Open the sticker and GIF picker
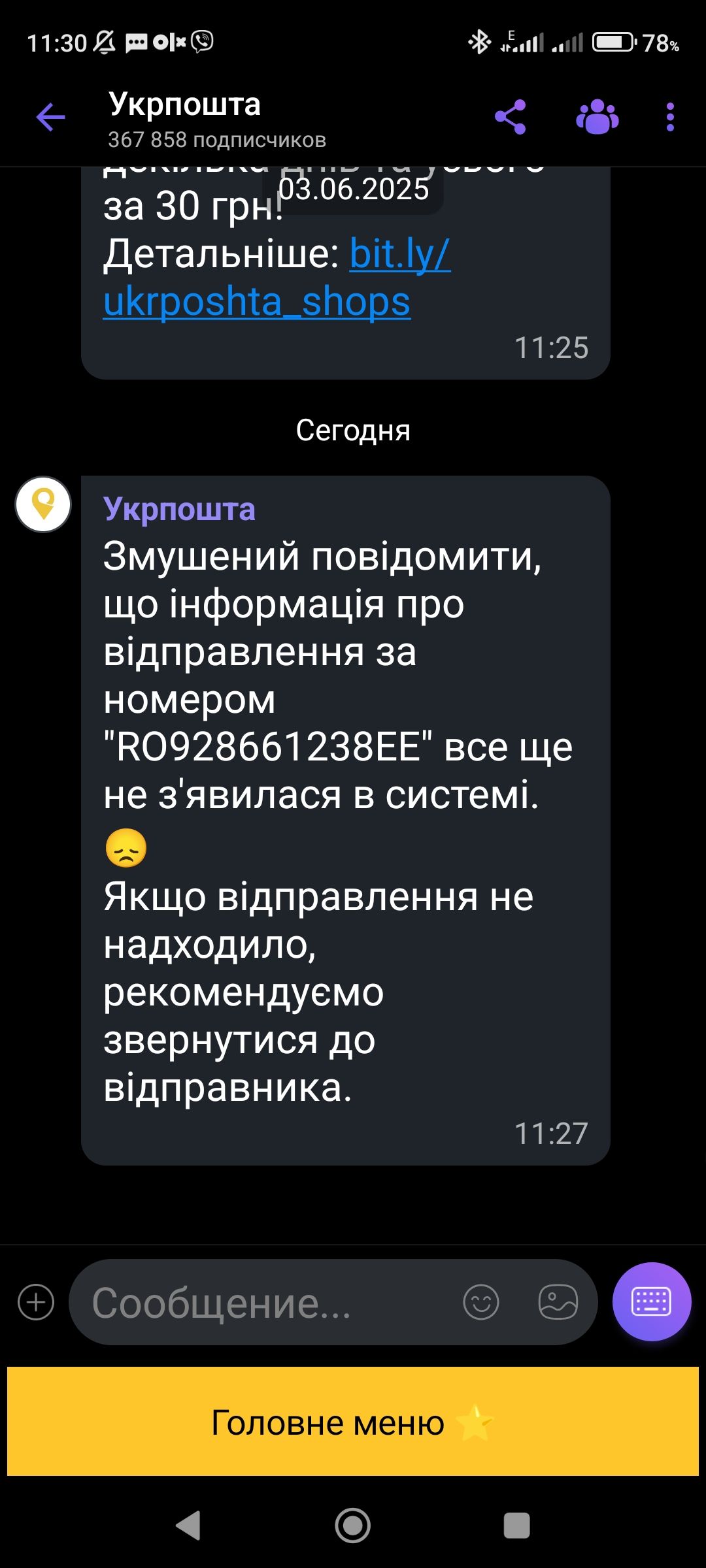This screenshot has width=706, height=1568. tap(558, 1302)
